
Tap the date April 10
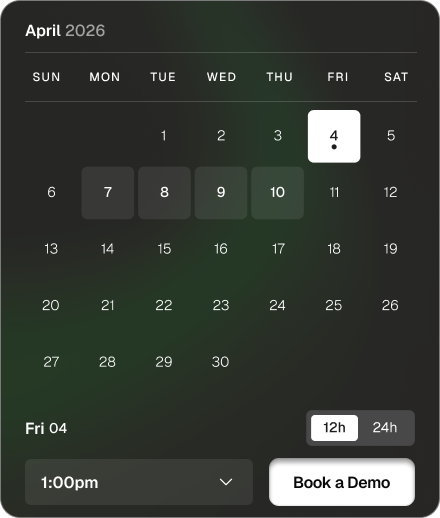pos(277,193)
